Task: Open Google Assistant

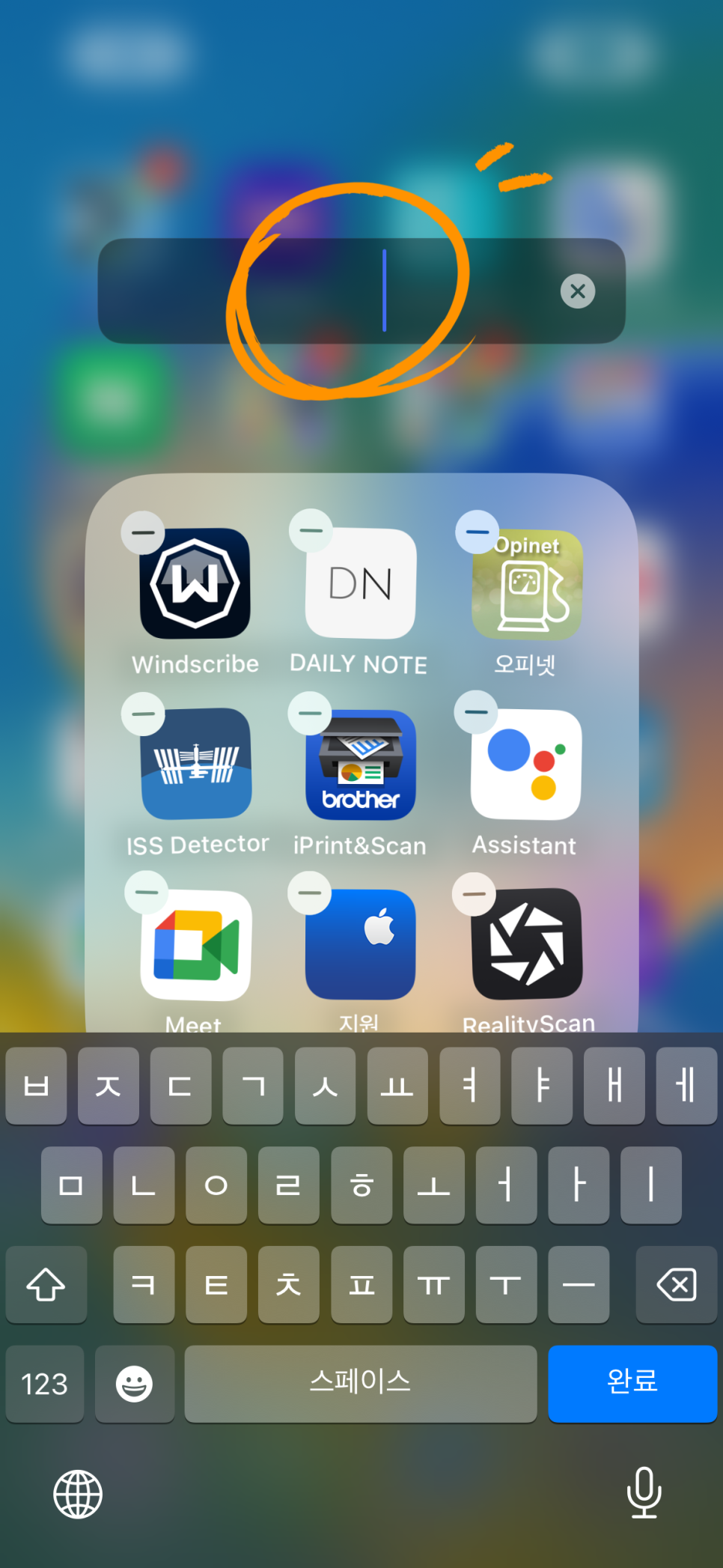Action: pyautogui.click(x=526, y=765)
